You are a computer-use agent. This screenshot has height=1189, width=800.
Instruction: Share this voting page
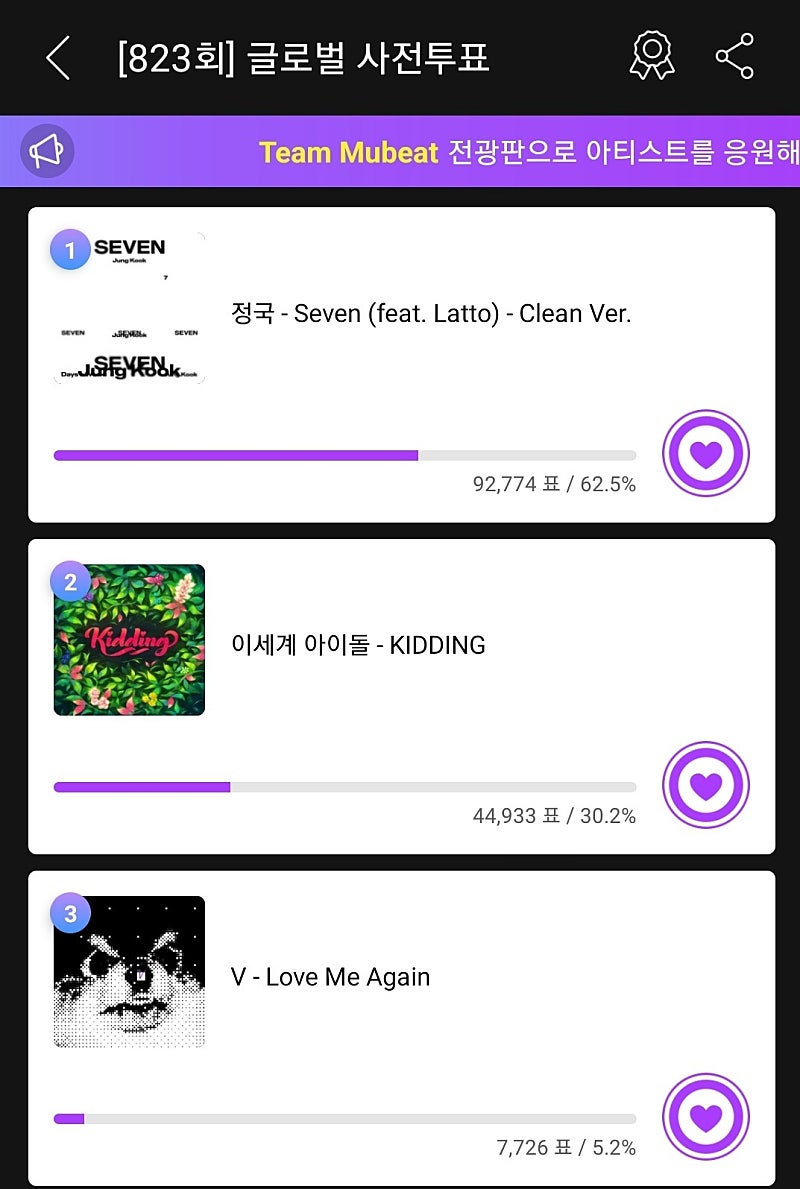[x=735, y=56]
